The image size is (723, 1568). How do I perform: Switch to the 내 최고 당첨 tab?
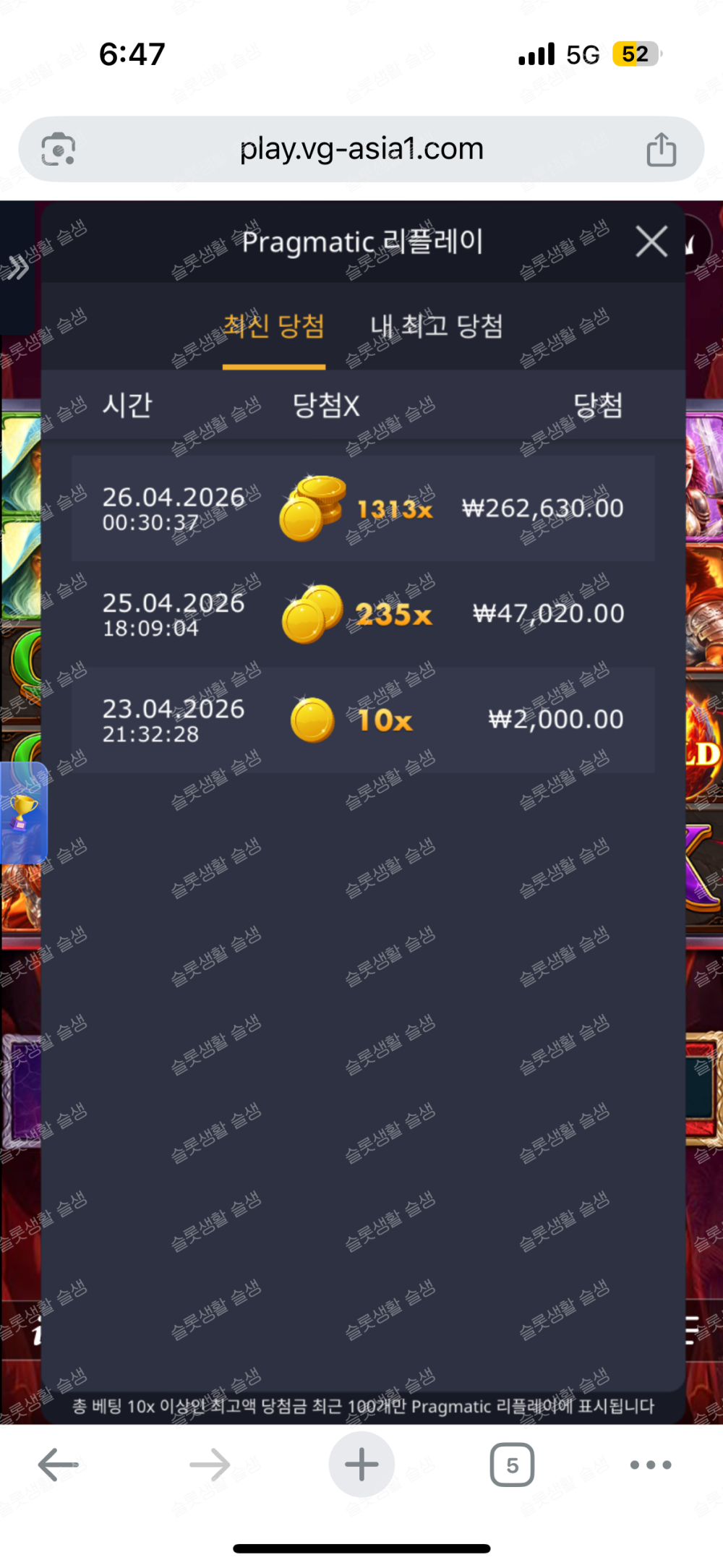pyautogui.click(x=436, y=327)
